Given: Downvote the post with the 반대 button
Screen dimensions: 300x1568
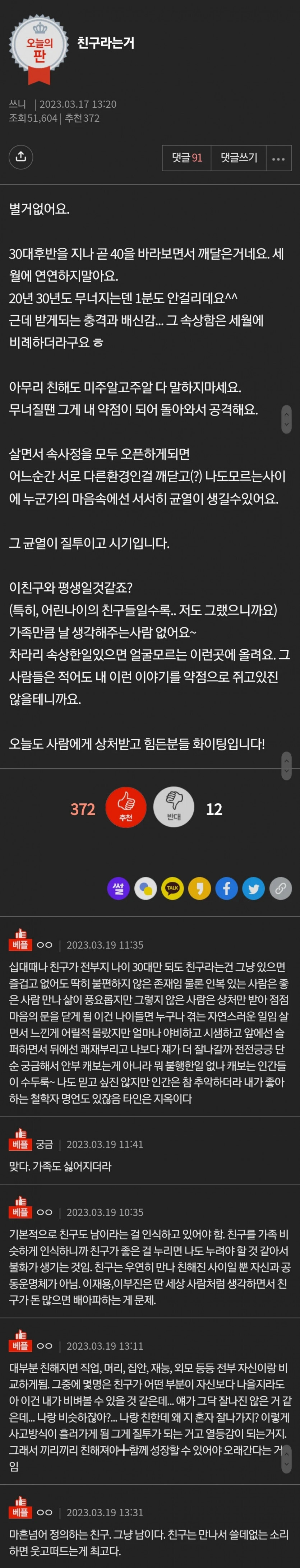Looking at the screenshot, I should click(174, 808).
